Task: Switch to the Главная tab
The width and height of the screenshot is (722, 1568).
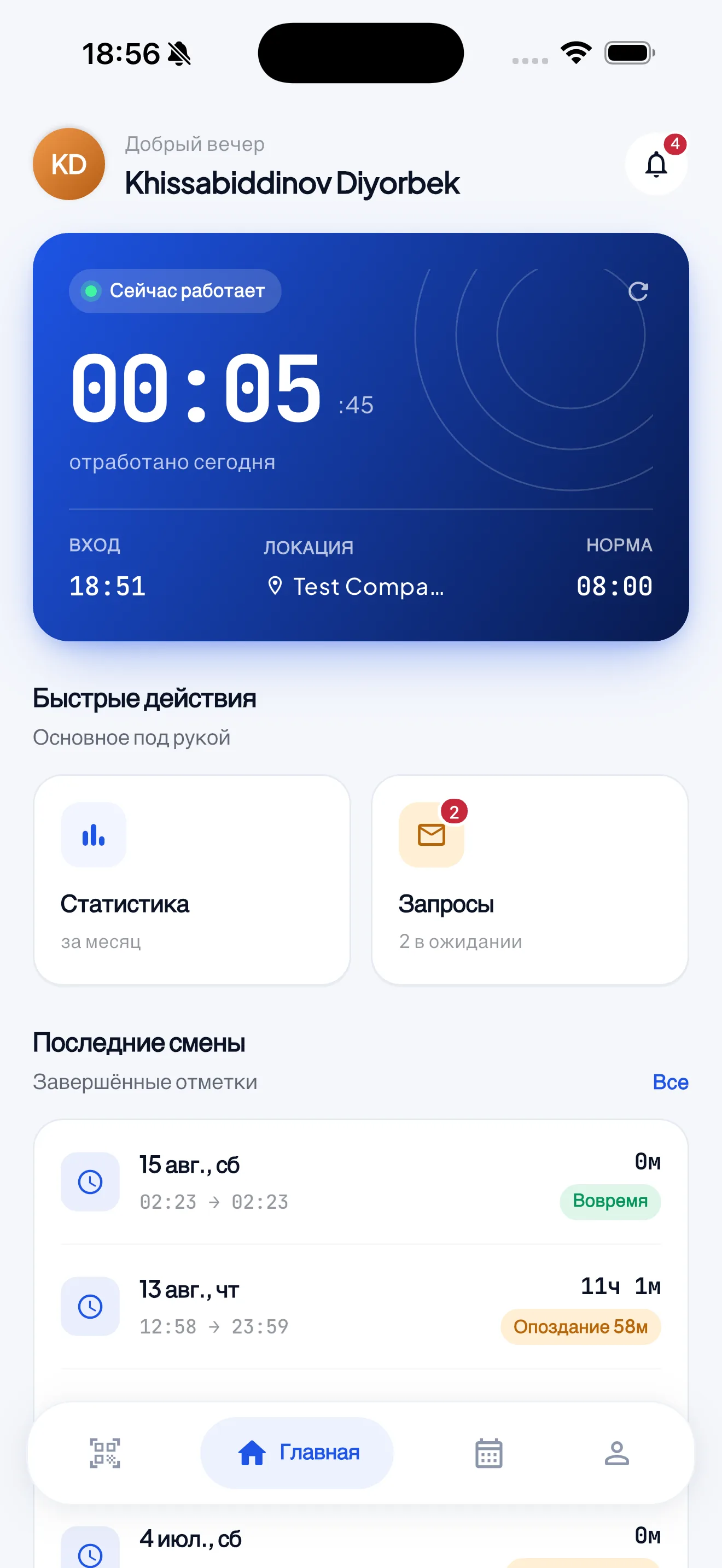Action: click(x=297, y=1453)
